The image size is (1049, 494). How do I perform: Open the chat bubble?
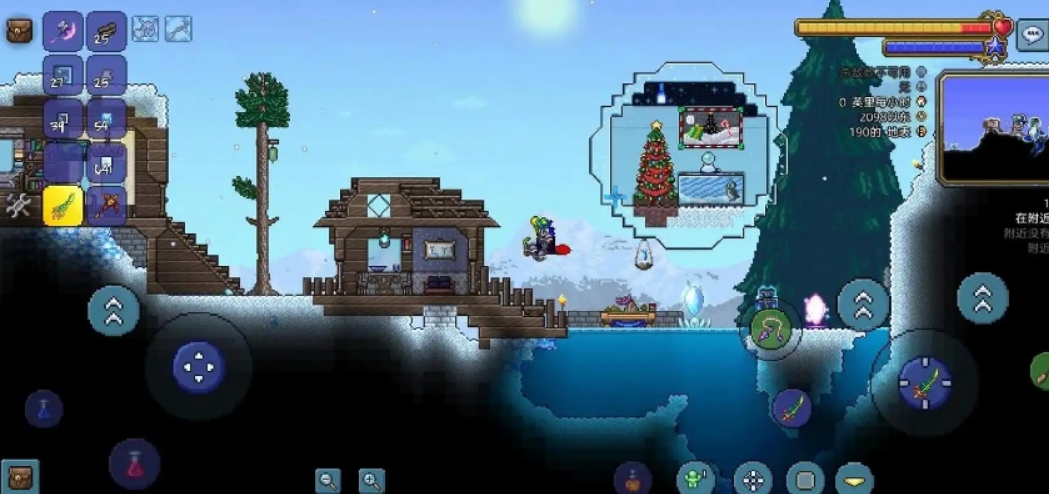click(1031, 36)
